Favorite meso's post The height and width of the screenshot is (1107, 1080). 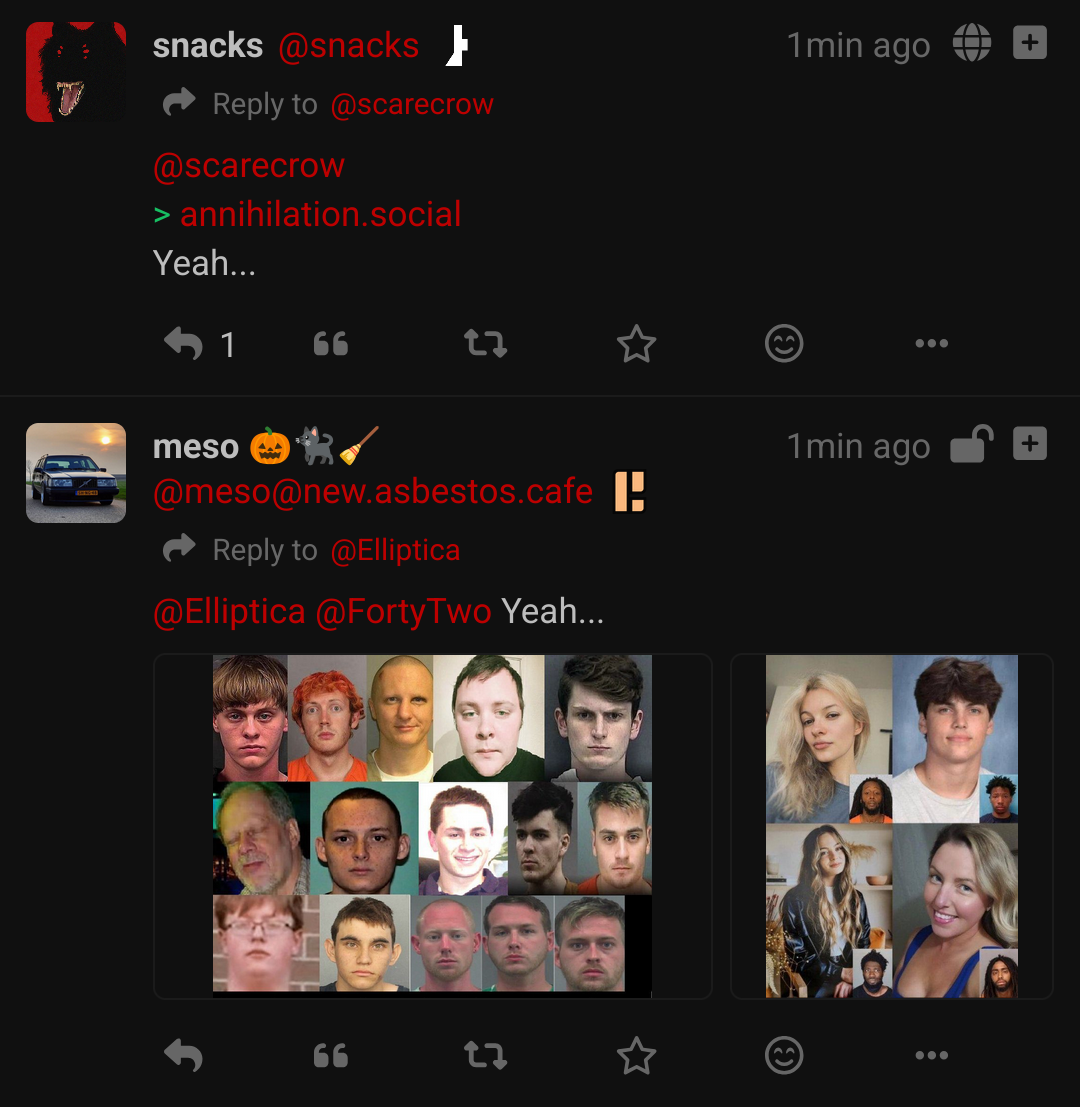click(x=636, y=1056)
